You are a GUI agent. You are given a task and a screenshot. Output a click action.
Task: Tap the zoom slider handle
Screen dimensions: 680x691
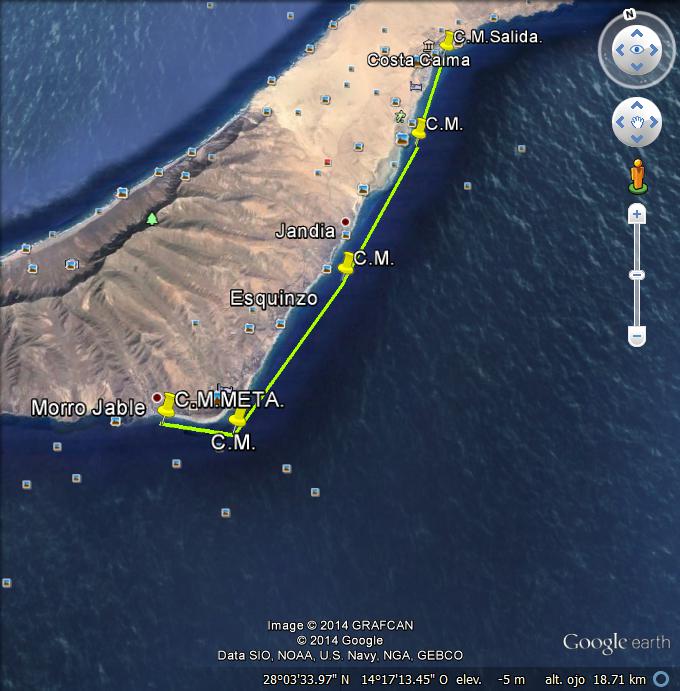tap(637, 275)
